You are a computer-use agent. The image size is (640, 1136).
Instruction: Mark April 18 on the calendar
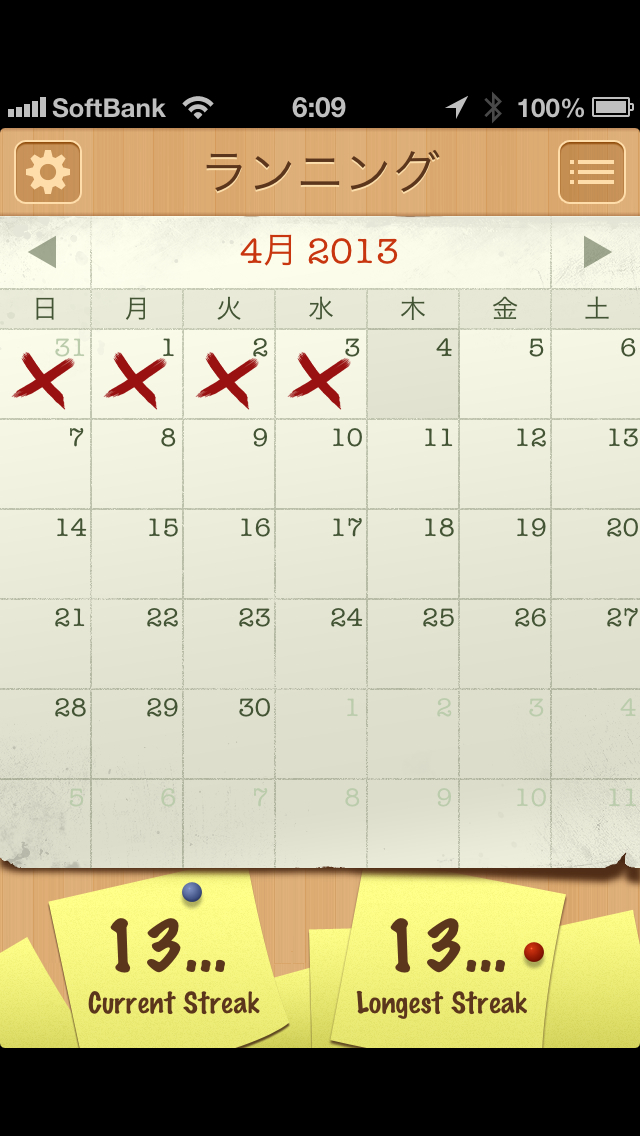point(412,554)
